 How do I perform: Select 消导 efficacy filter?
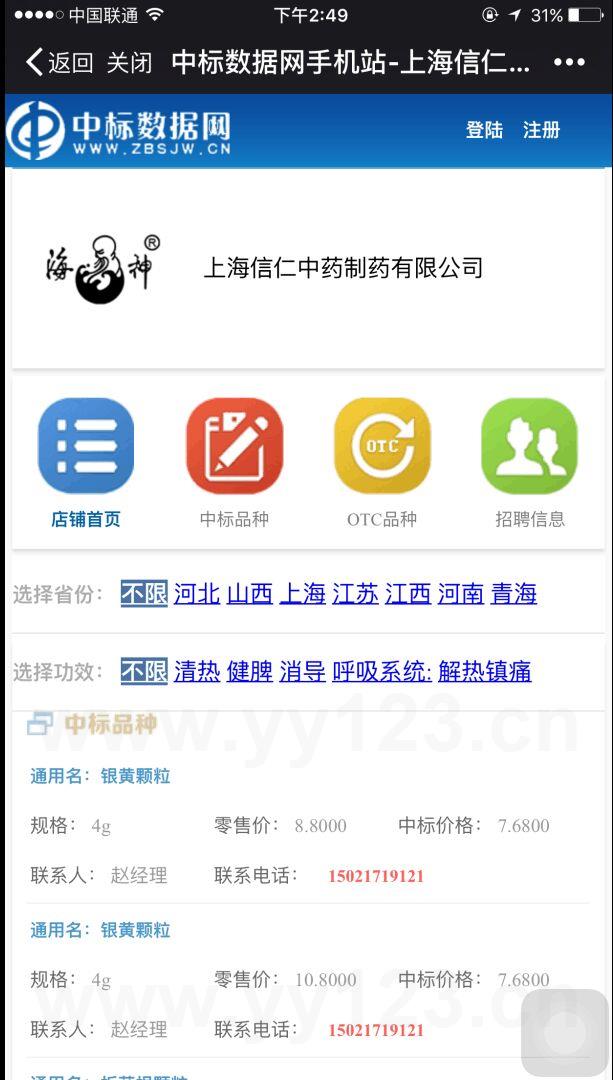pos(302,672)
